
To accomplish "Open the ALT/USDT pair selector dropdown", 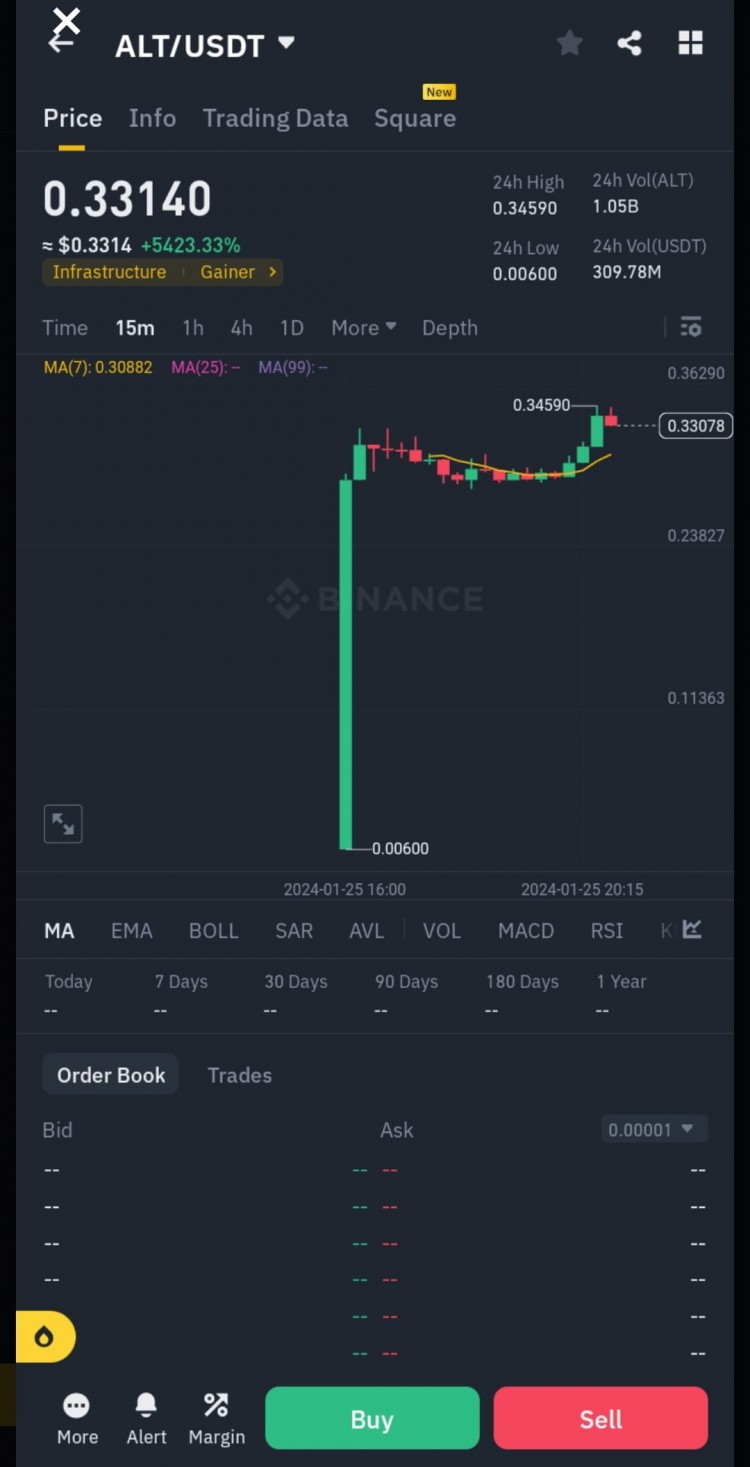I will click(x=206, y=43).
